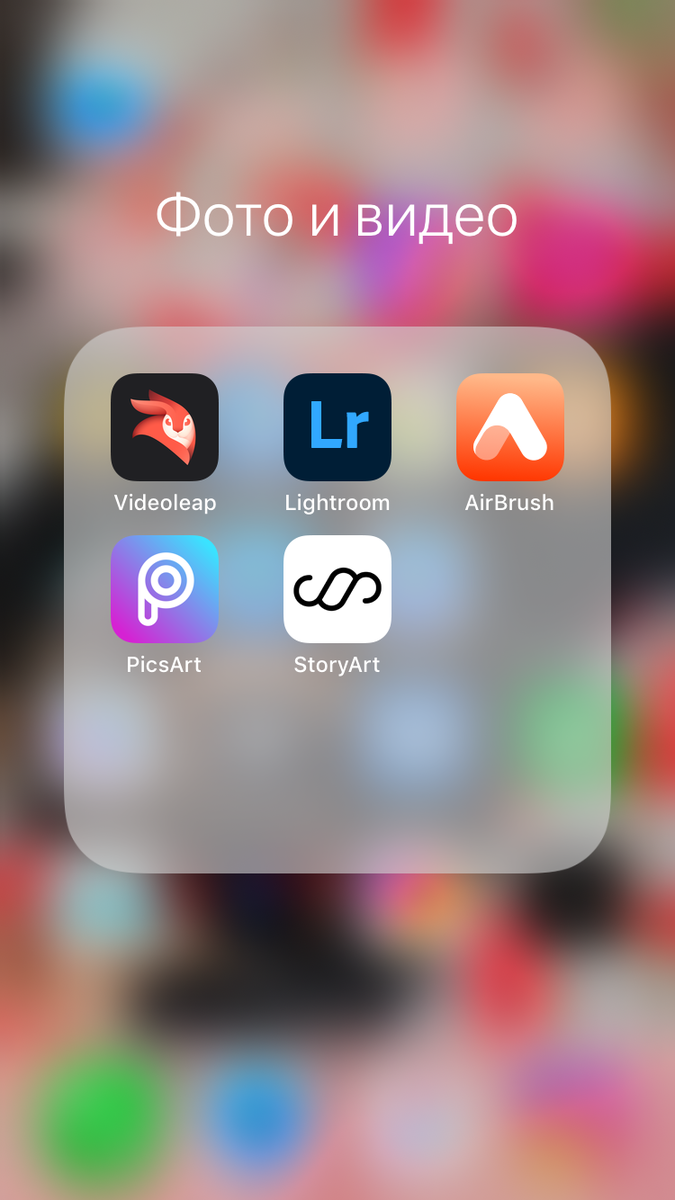
Task: Open the AirBrush app
Action: pos(510,427)
